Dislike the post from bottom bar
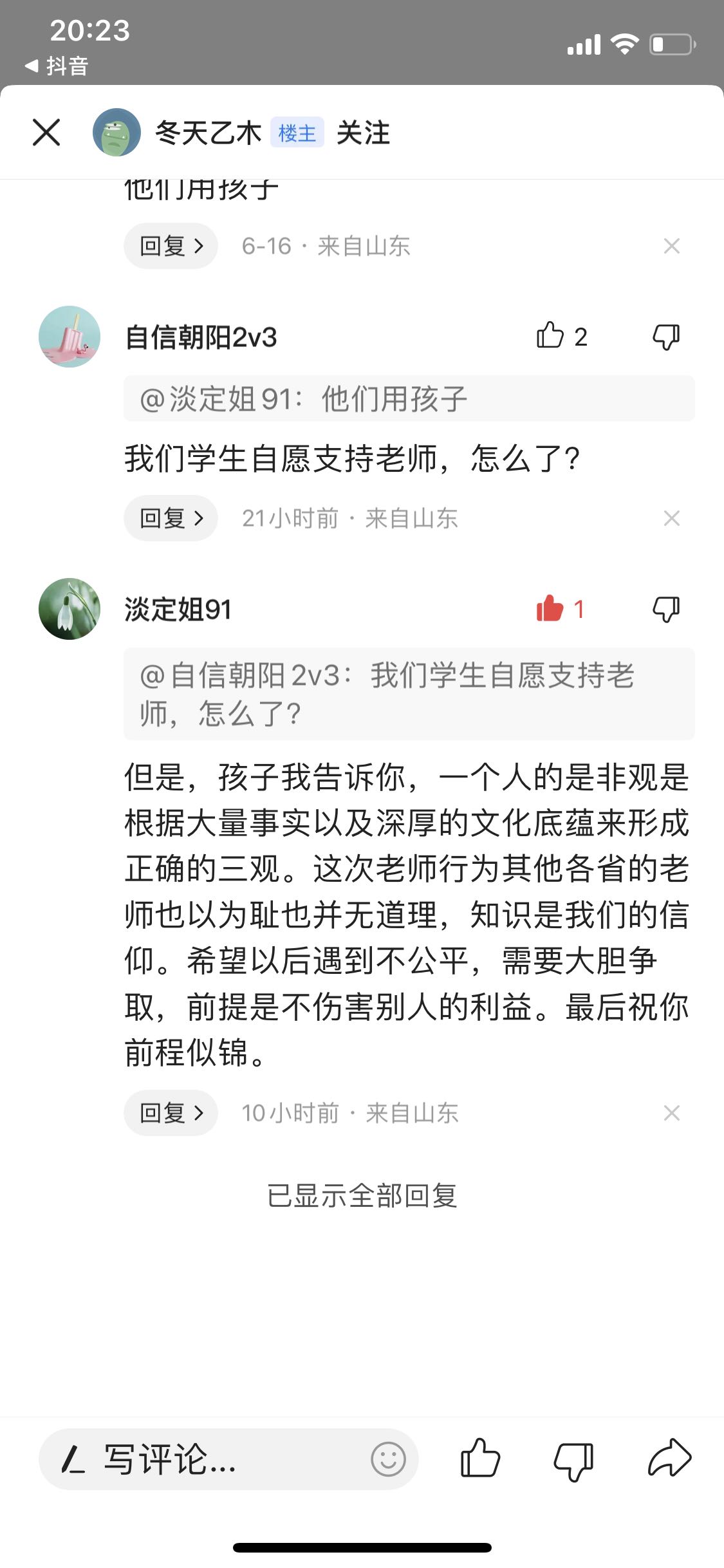 click(x=573, y=1460)
